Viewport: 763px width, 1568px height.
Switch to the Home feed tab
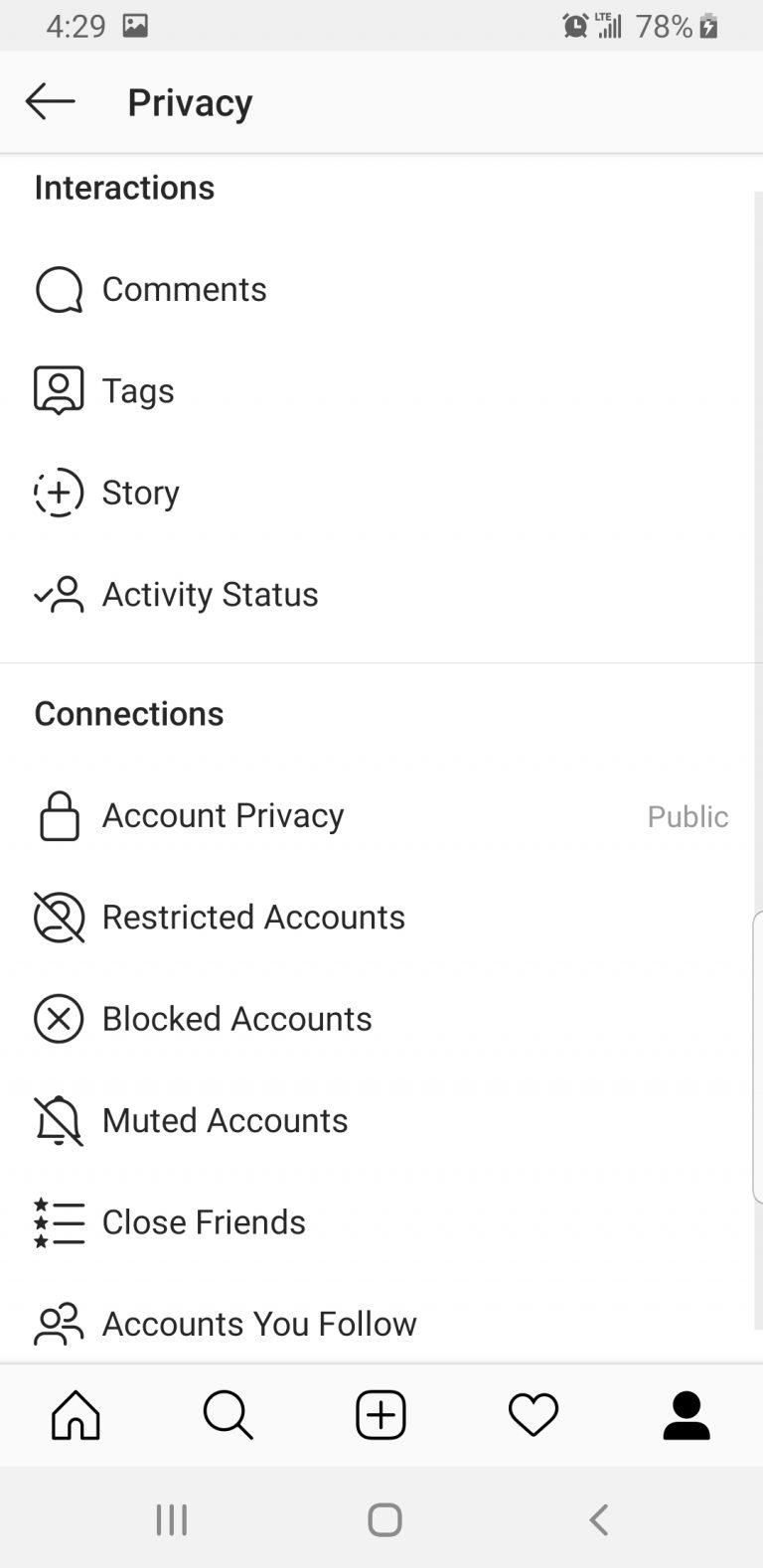point(76,1414)
